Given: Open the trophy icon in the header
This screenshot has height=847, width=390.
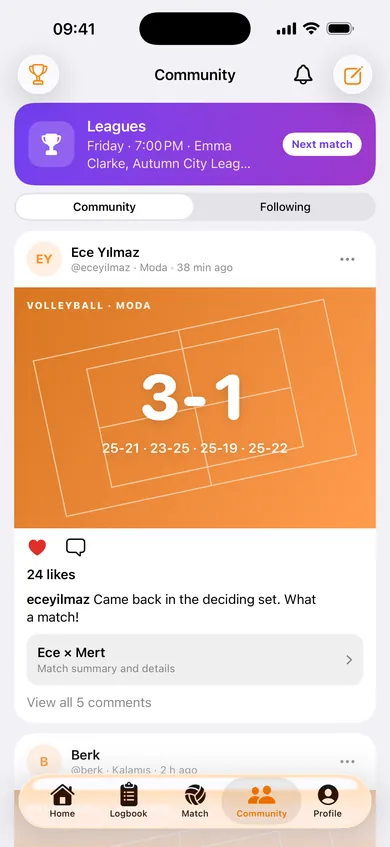Looking at the screenshot, I should (38, 75).
